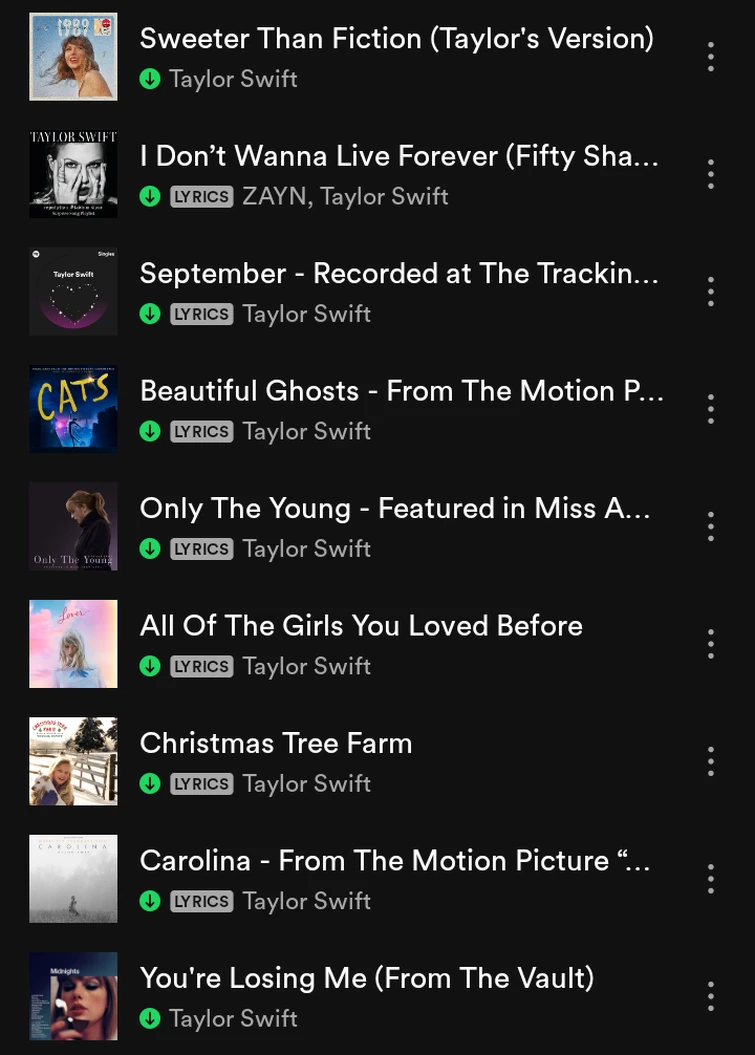Open options for Beautiful Ghosts

coord(711,409)
